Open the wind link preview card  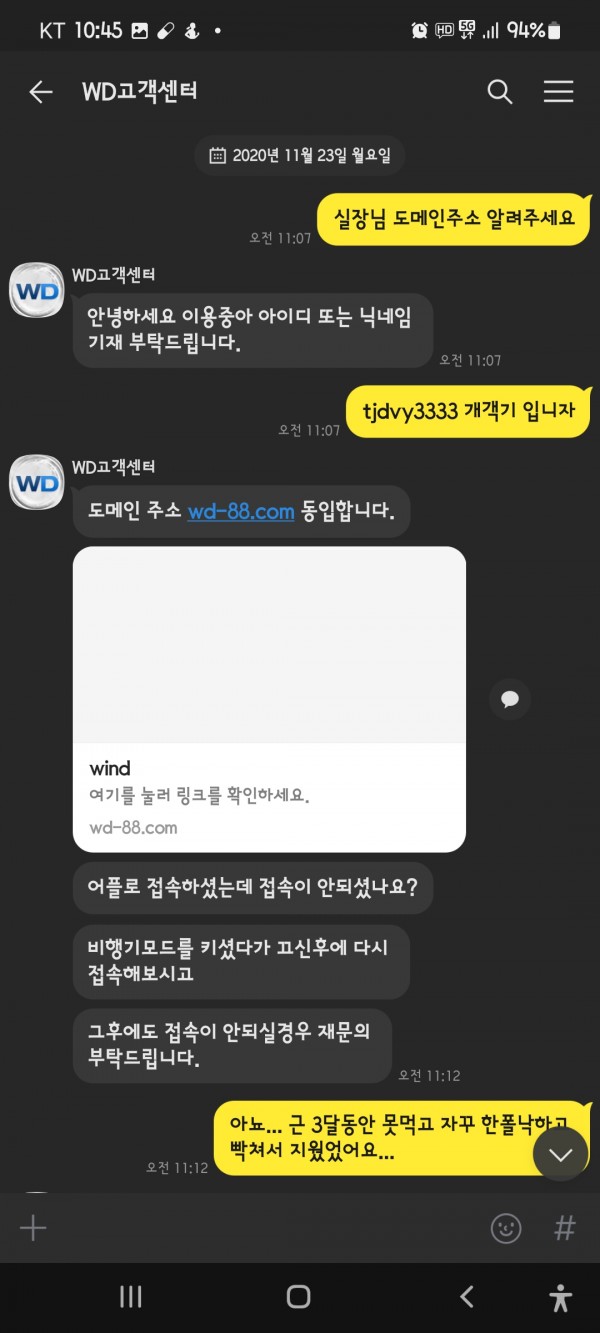269,698
